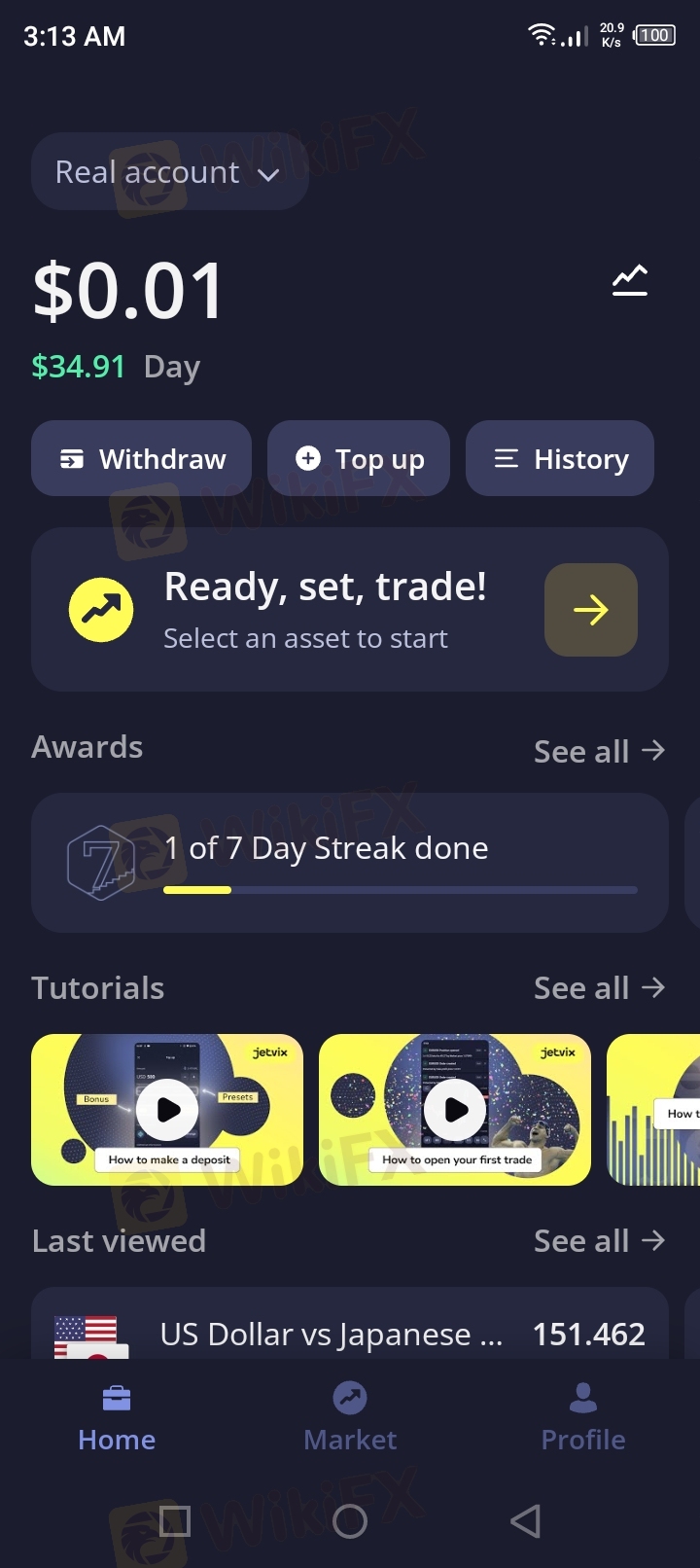
Task: Play How to make a deposit tutorial
Action: click(167, 1109)
